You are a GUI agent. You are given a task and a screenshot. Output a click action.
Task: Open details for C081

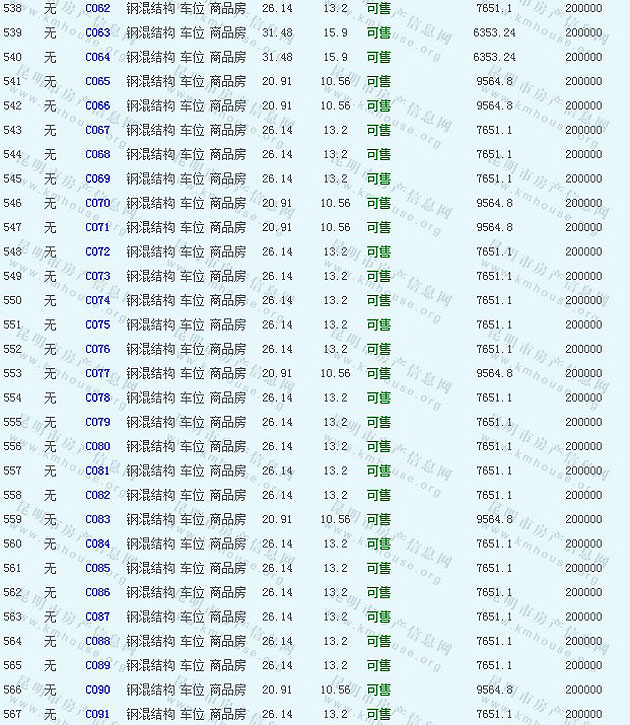98,471
